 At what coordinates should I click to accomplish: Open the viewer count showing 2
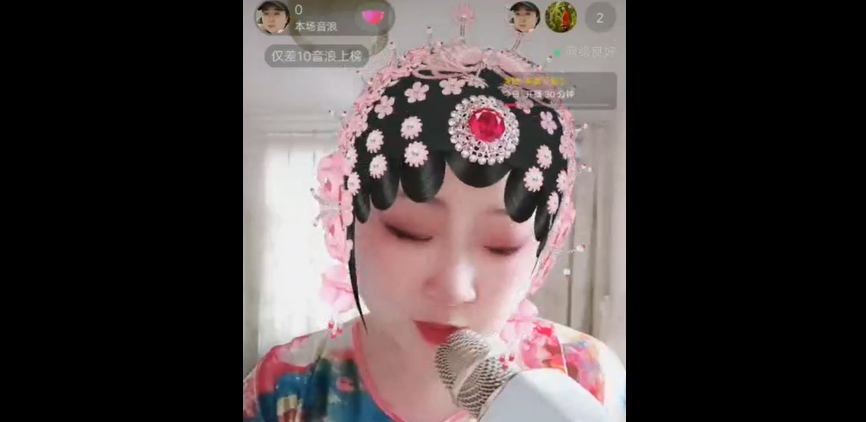[599, 17]
